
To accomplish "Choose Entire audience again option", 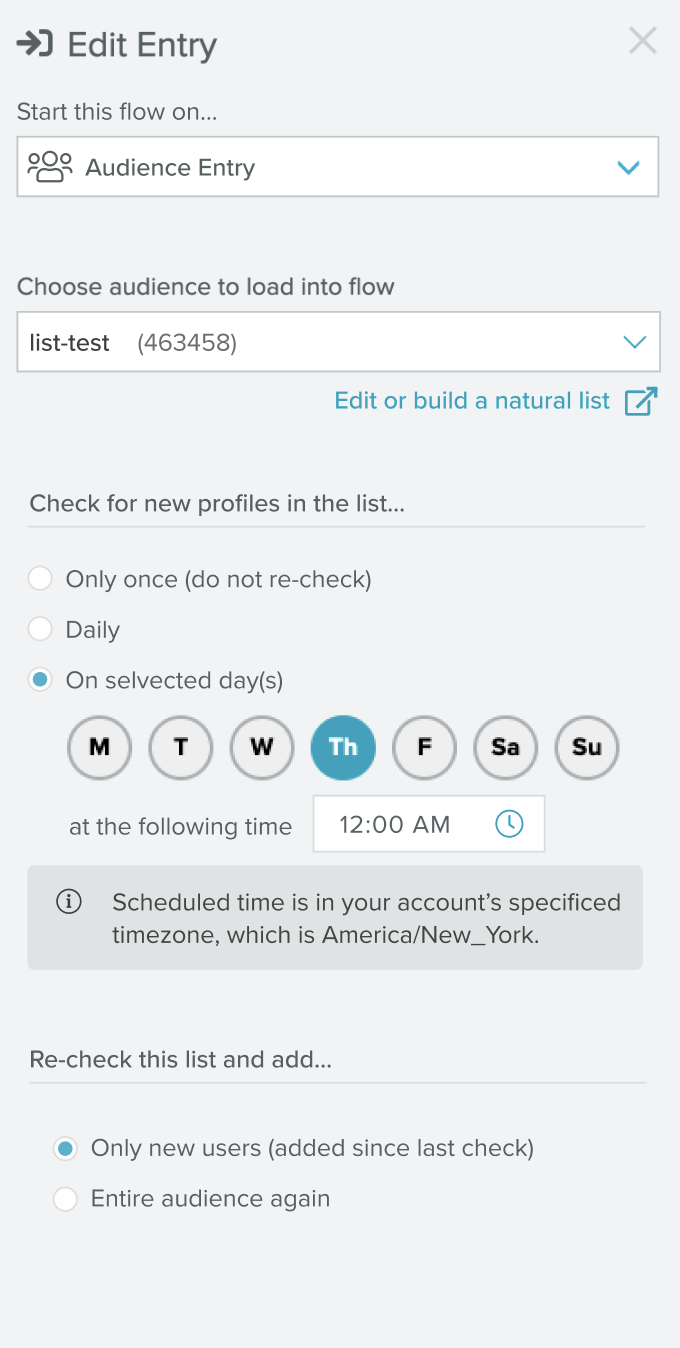I will (66, 1199).
